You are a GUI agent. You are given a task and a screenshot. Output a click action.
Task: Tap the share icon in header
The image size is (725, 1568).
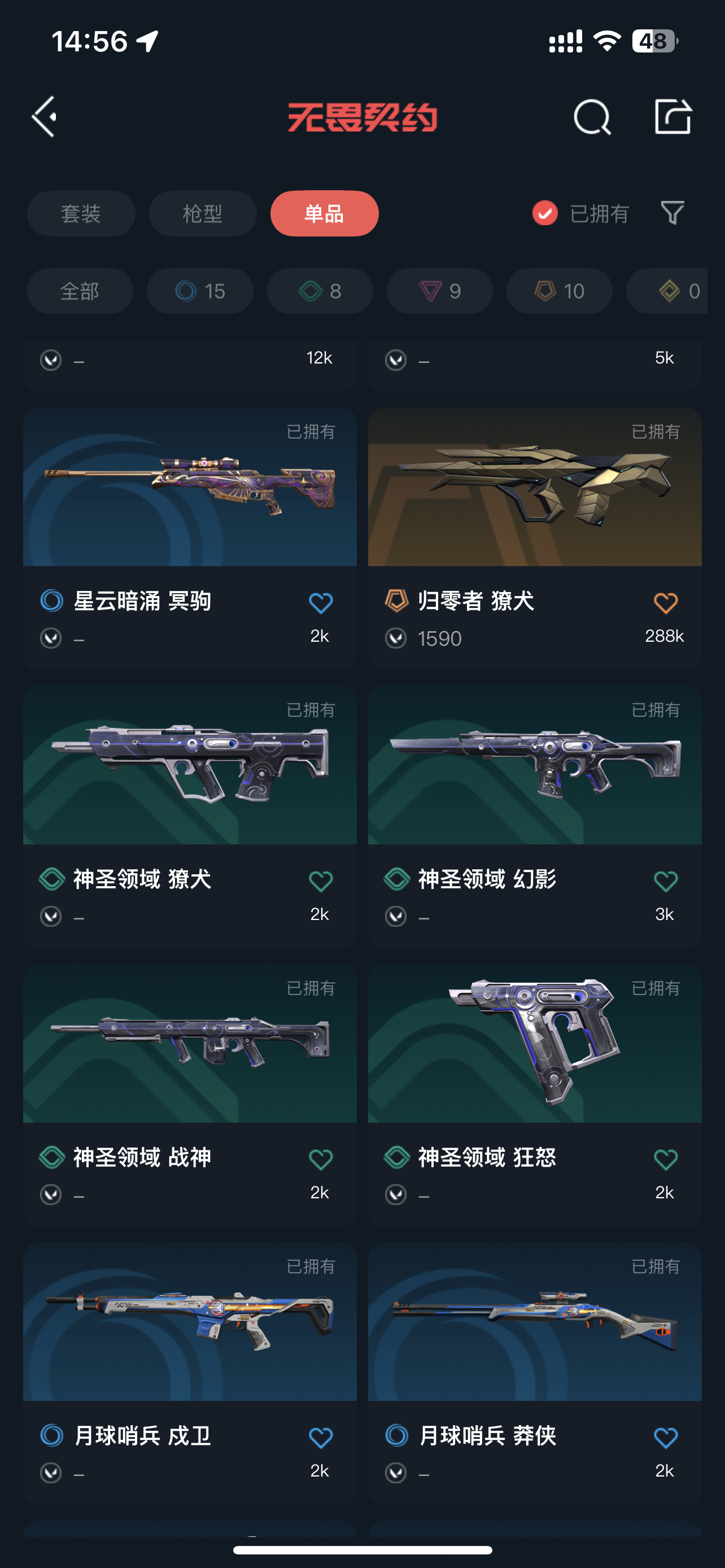672,116
